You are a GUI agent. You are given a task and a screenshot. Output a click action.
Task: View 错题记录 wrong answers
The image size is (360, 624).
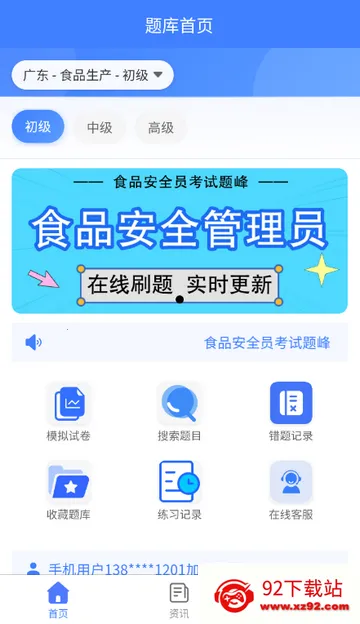click(x=291, y=412)
